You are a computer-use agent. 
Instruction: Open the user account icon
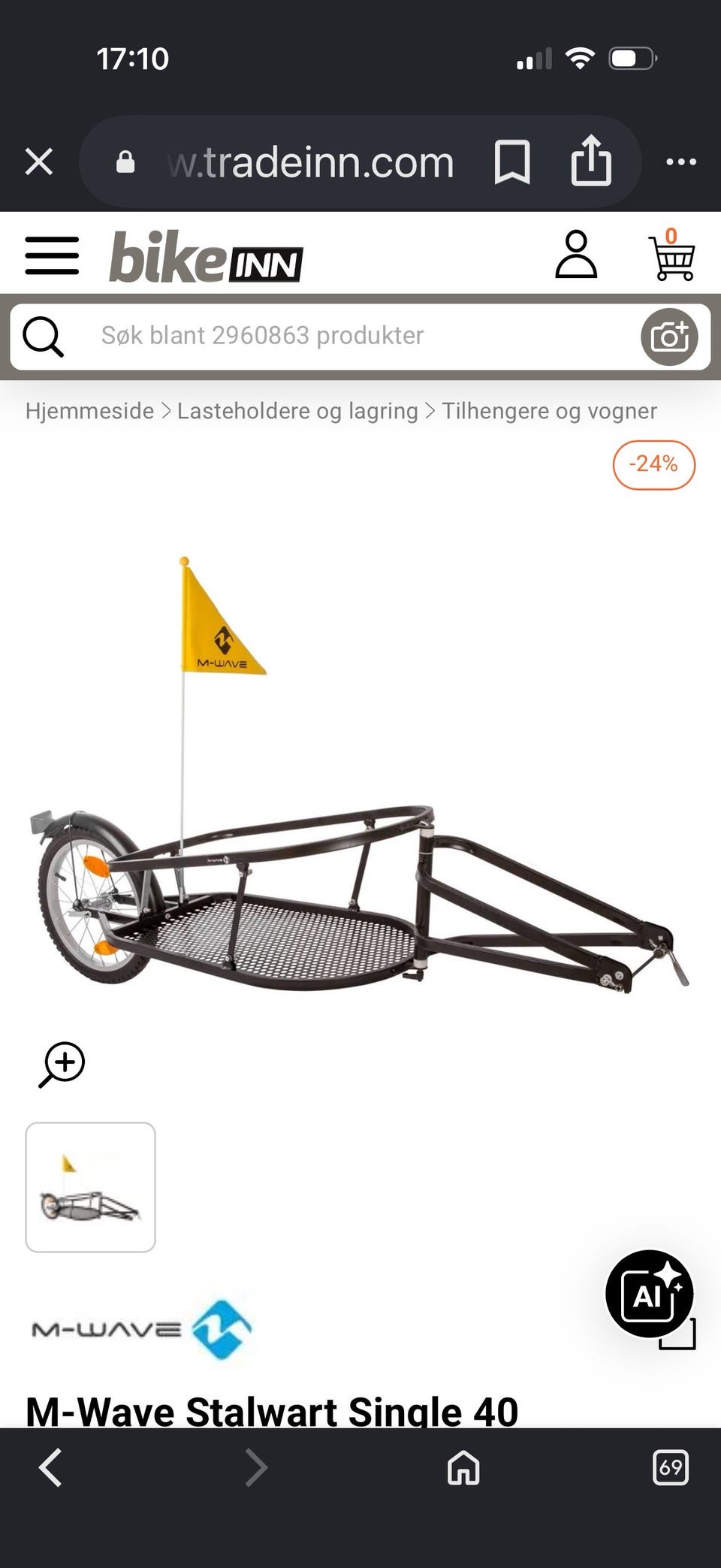point(576,255)
